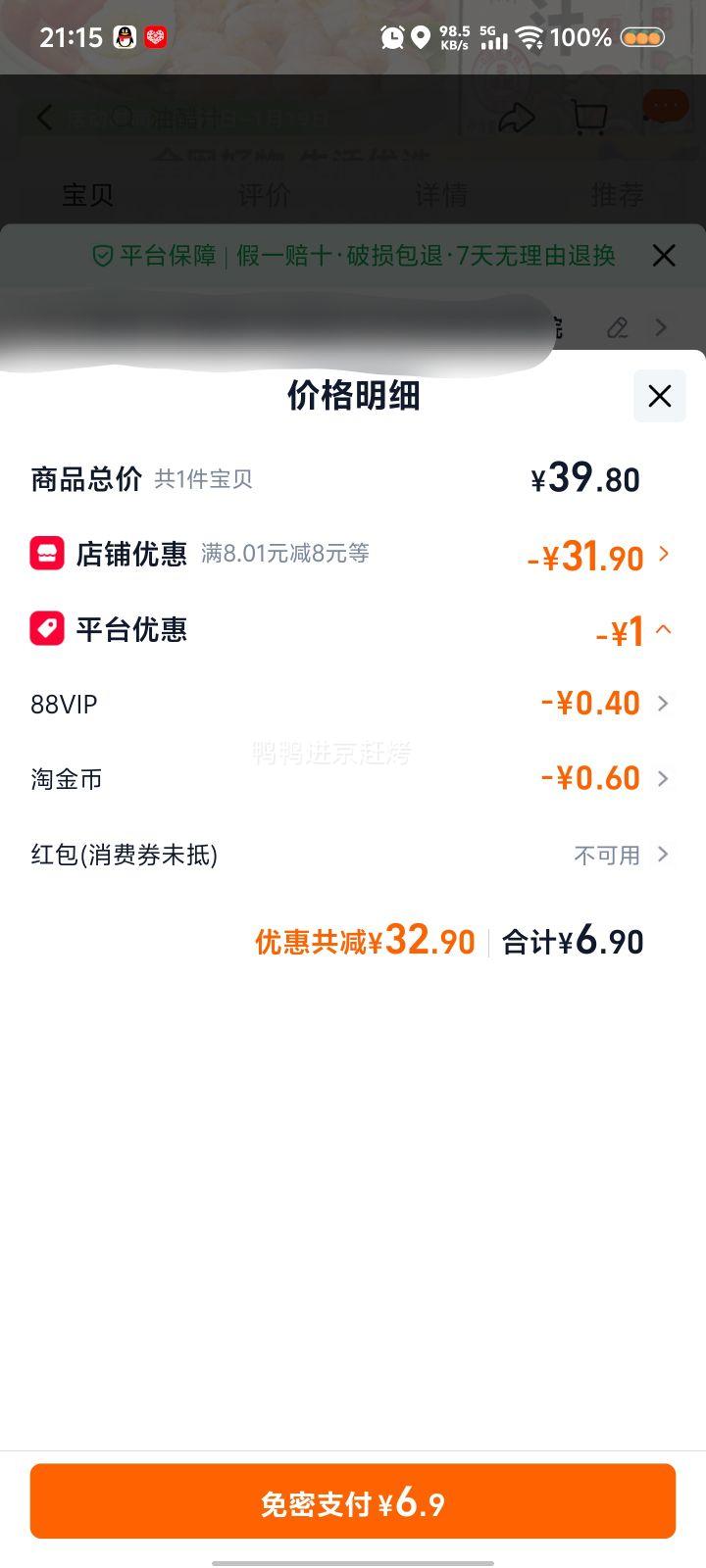Image resolution: width=706 pixels, height=1568 pixels.
Task: Click the edit pencil icon near the address
Action: [618, 327]
